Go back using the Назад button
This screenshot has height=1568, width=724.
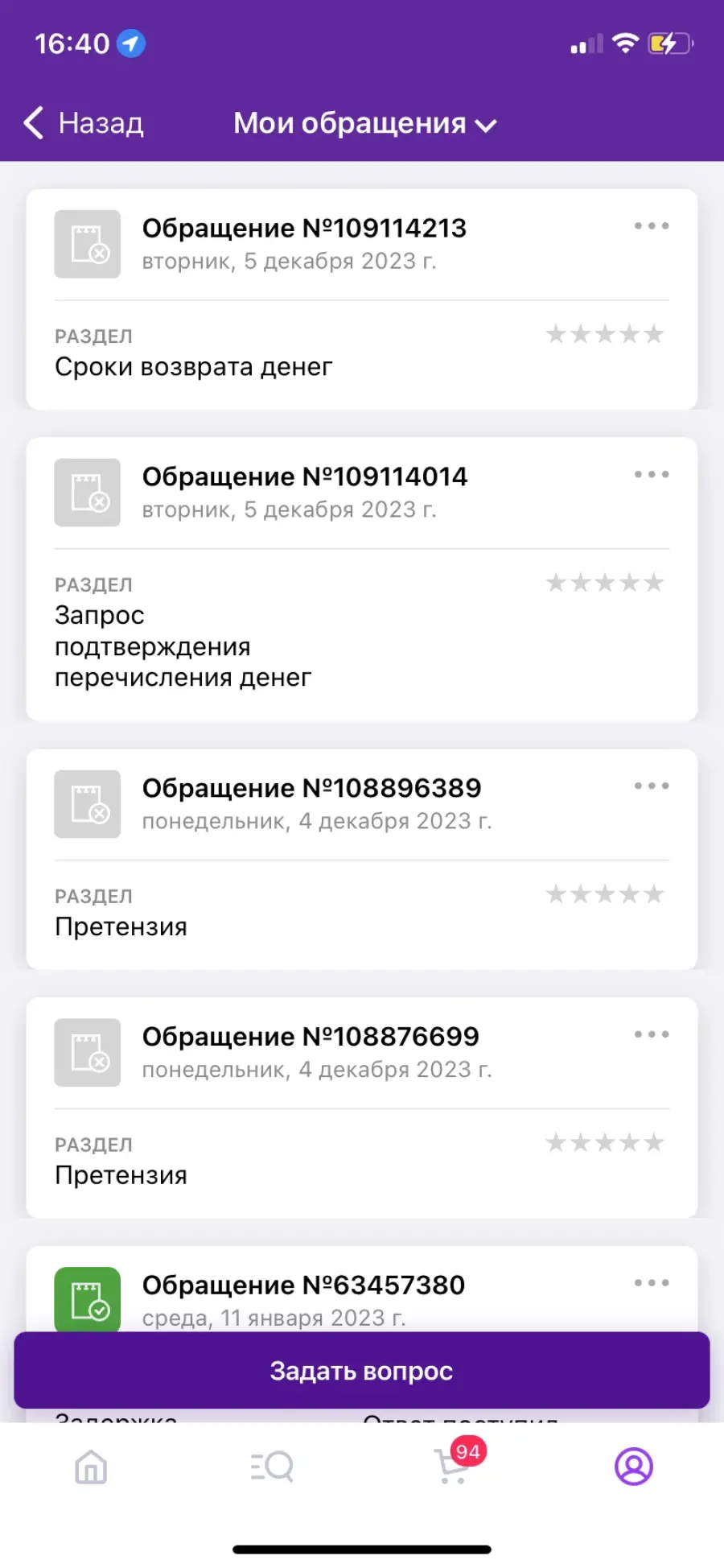[x=84, y=123]
